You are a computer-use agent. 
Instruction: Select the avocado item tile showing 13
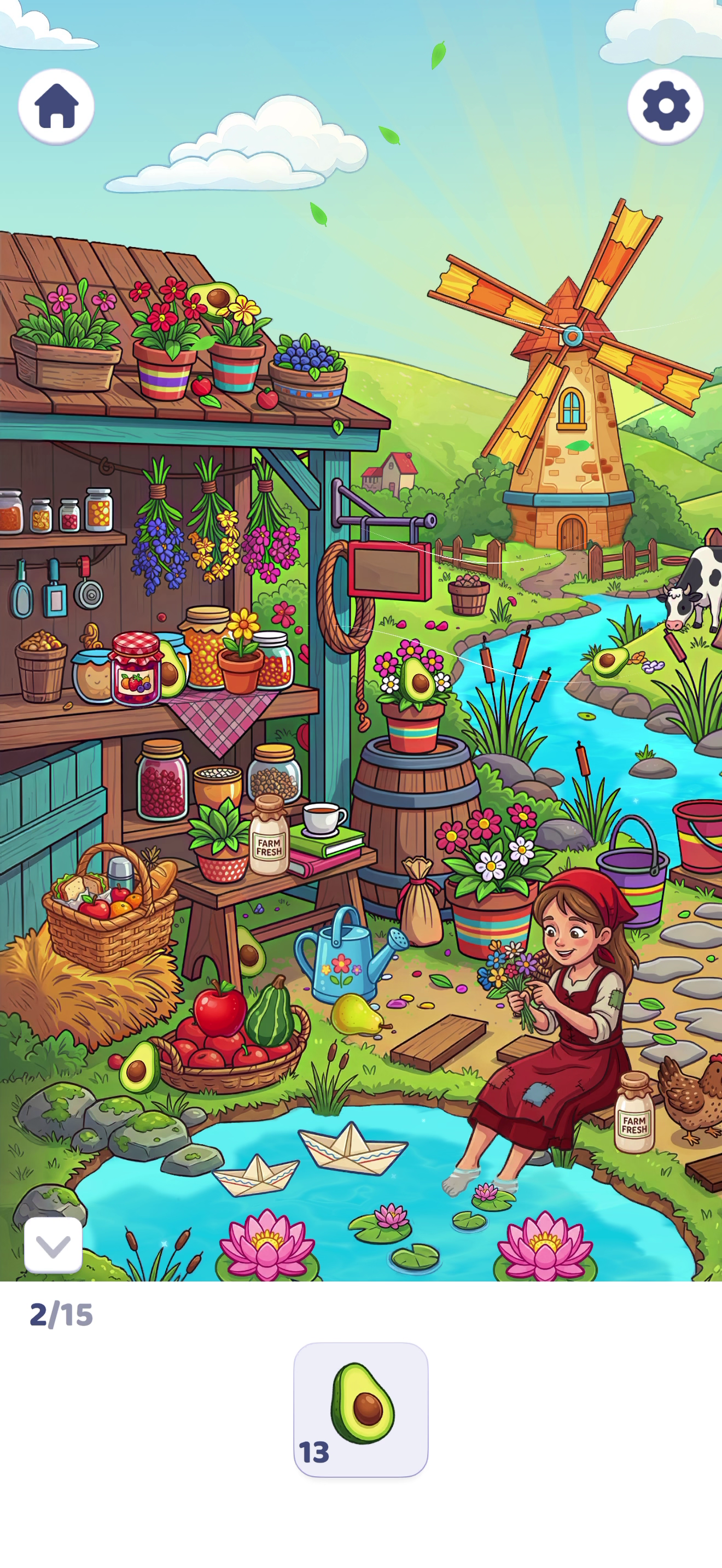point(361,1410)
